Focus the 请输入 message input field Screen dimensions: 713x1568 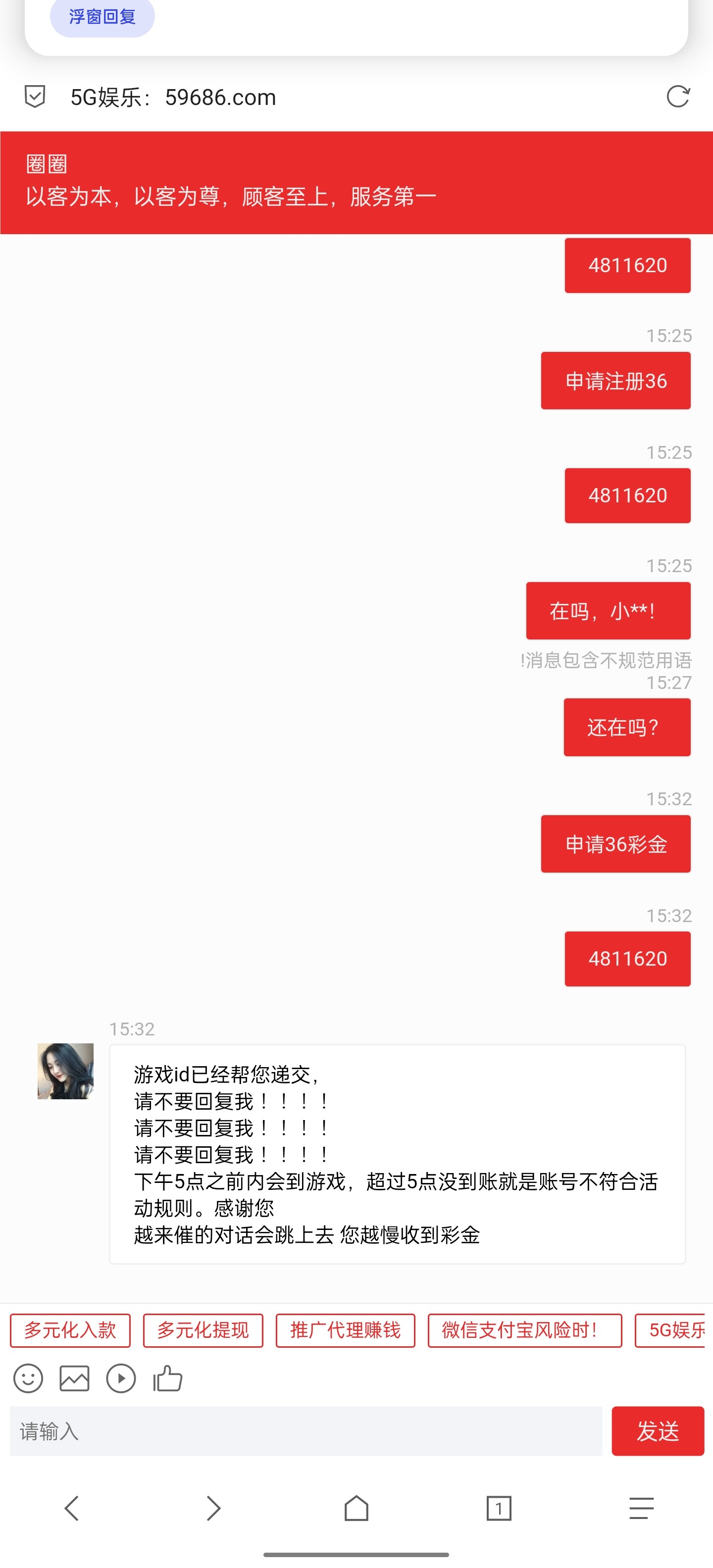[306, 1431]
